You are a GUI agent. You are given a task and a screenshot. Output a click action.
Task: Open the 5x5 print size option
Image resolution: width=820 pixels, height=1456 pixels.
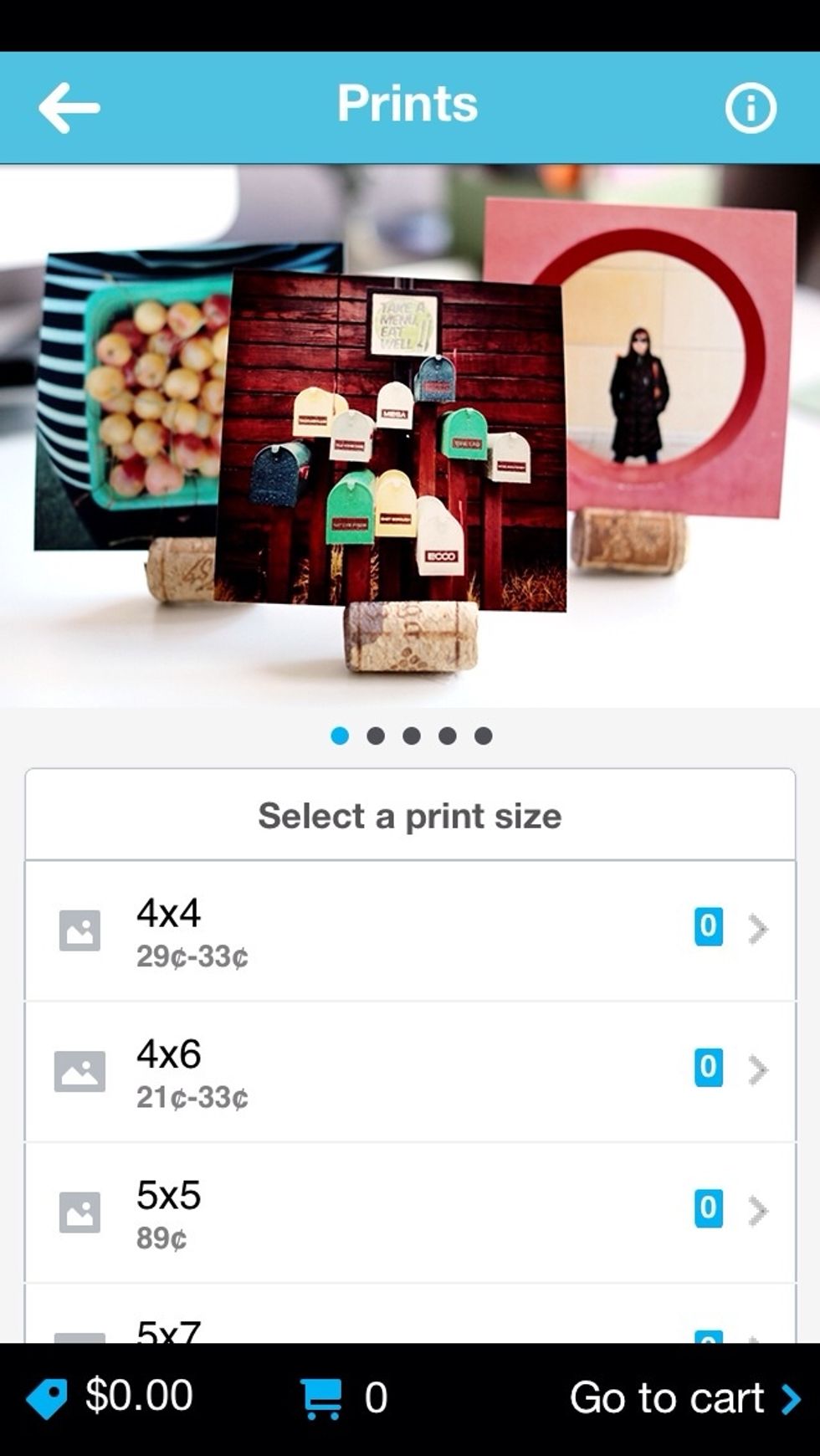410,1212
